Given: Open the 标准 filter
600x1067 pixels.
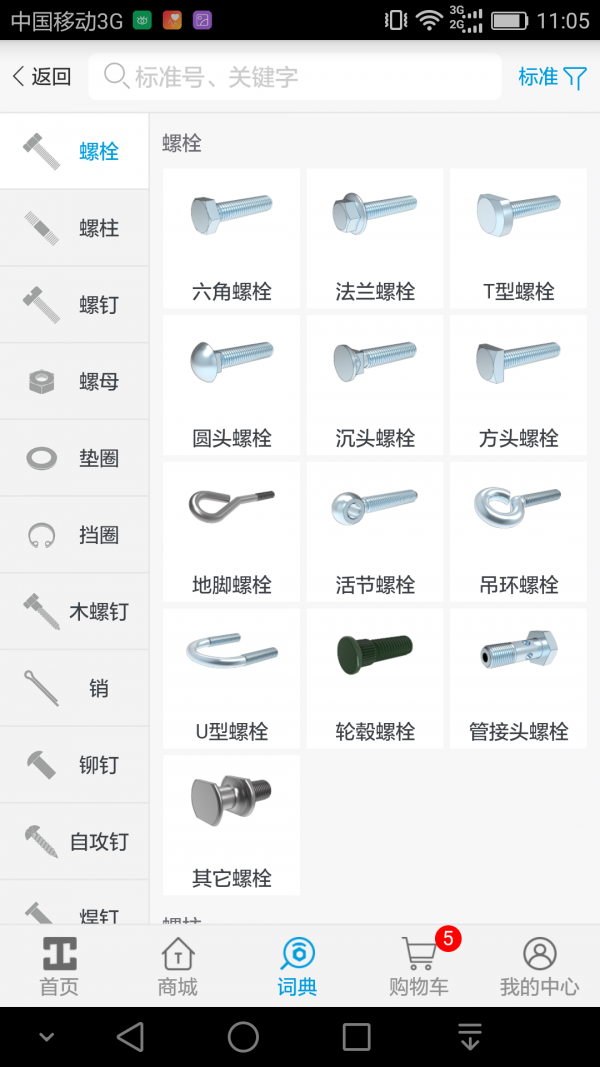Looking at the screenshot, I should click(x=551, y=77).
